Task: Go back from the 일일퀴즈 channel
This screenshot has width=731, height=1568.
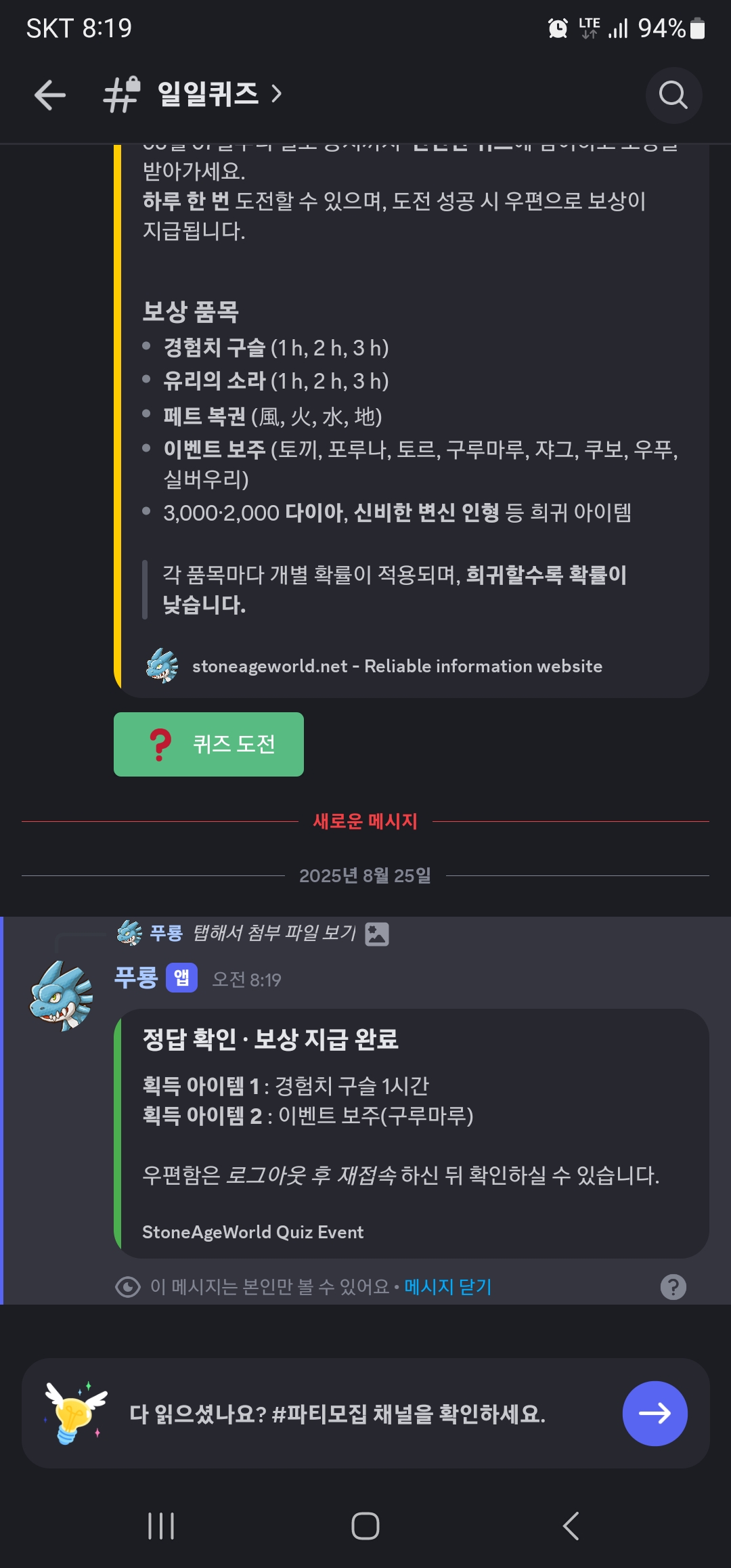Action: click(x=50, y=95)
